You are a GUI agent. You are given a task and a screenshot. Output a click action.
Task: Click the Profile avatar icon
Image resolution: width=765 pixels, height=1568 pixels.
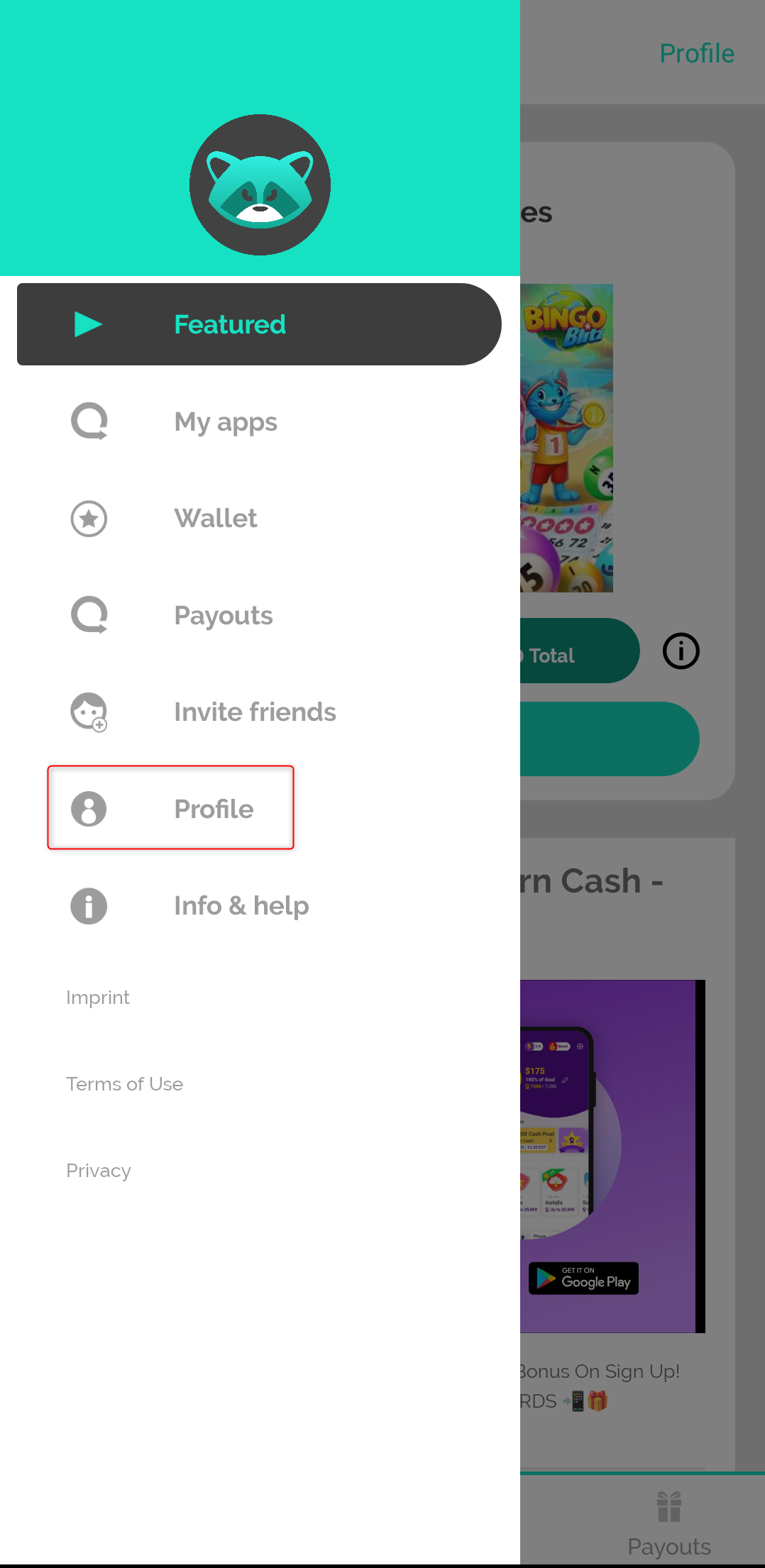point(88,808)
